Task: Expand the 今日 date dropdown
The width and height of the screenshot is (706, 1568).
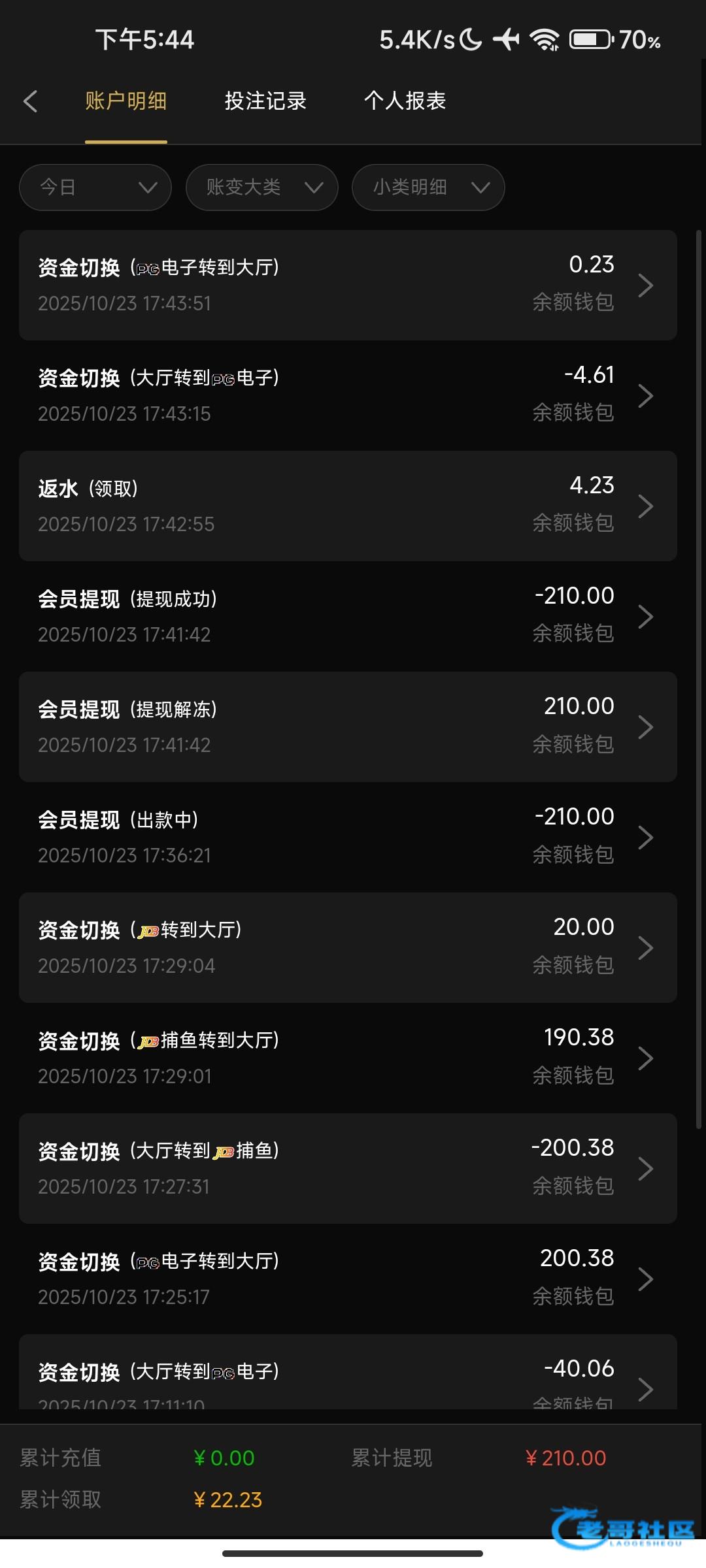Action: [x=95, y=188]
